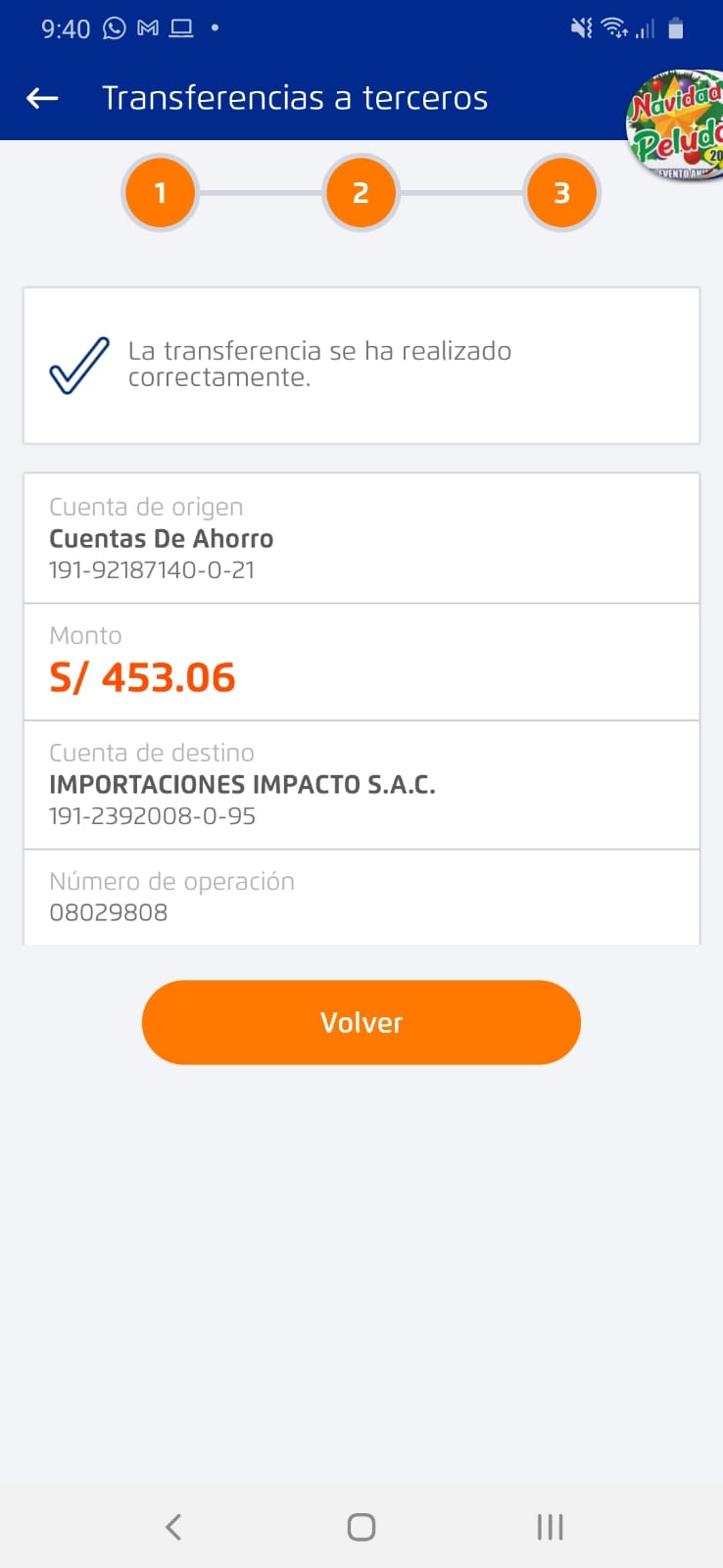Viewport: 723px width, 1568px height.
Task: Go back using the app bar arrow
Action: (42, 98)
